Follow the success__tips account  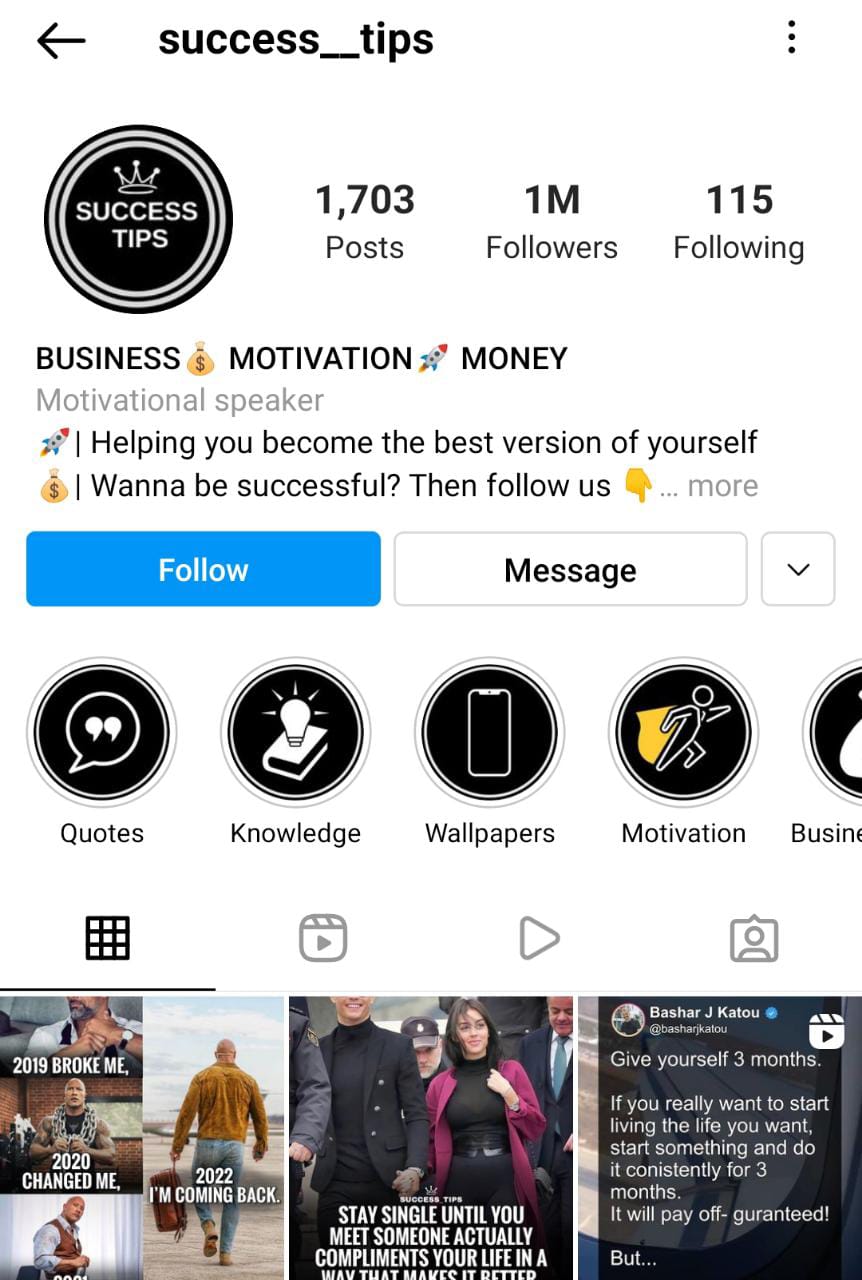203,569
